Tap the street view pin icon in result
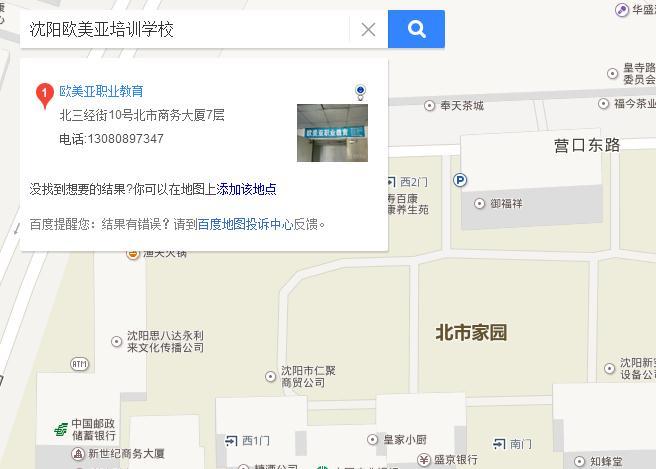 point(360,93)
